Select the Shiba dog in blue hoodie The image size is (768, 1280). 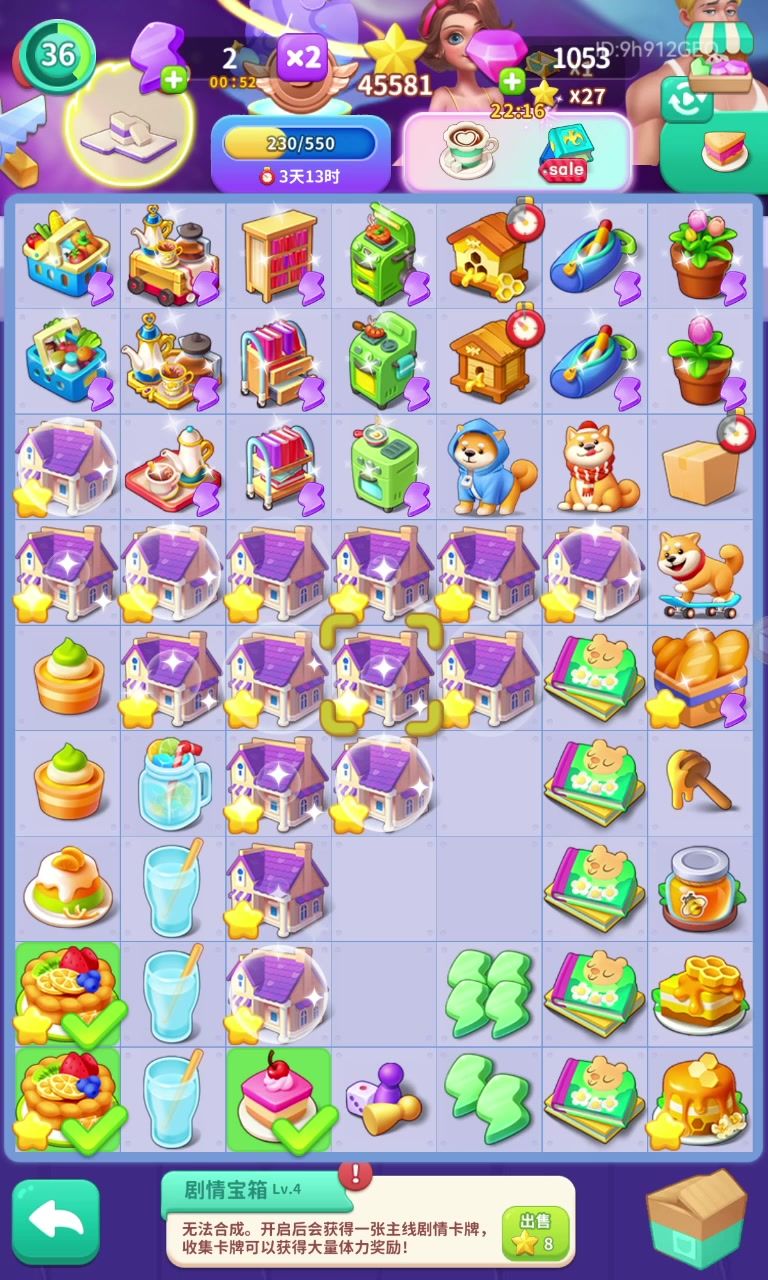click(490, 466)
